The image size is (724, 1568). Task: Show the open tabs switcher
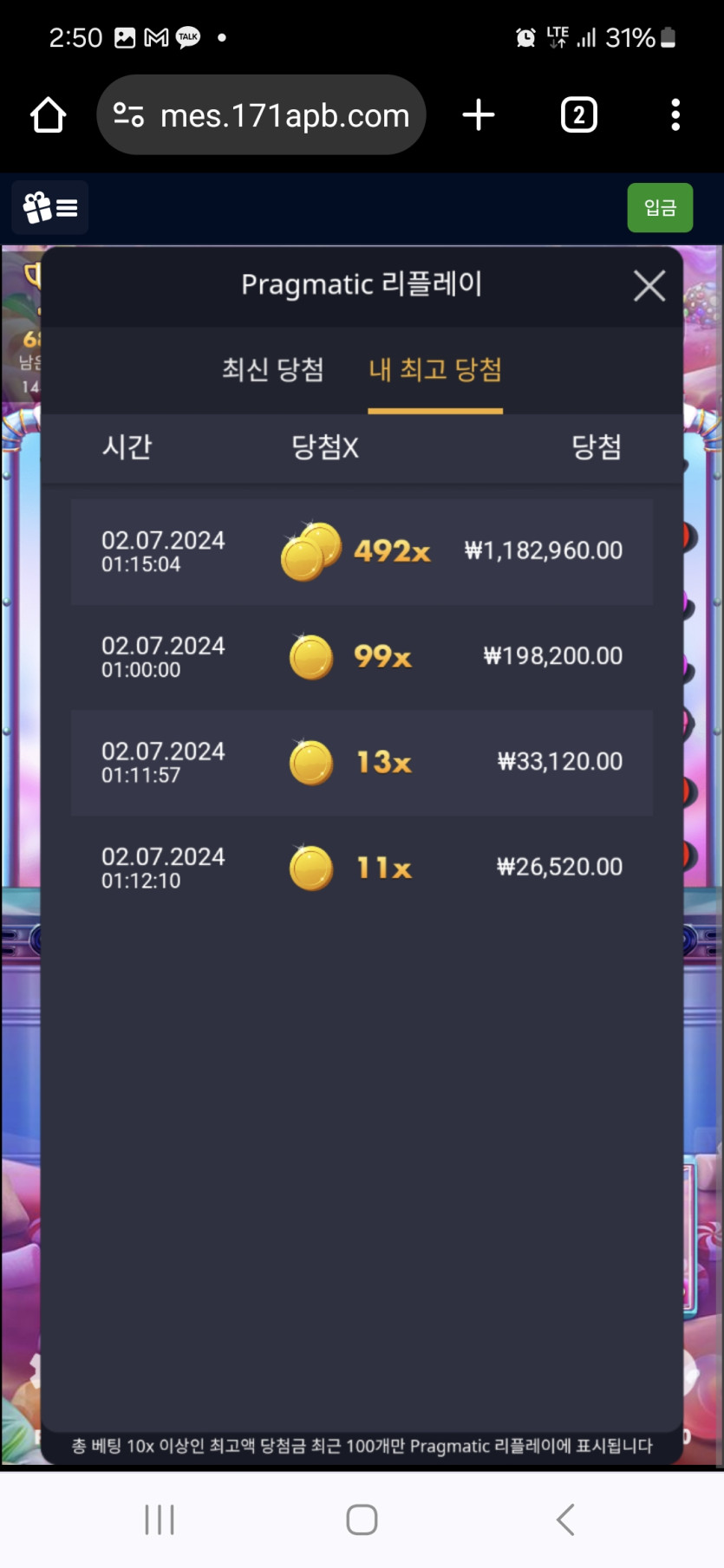tap(578, 115)
